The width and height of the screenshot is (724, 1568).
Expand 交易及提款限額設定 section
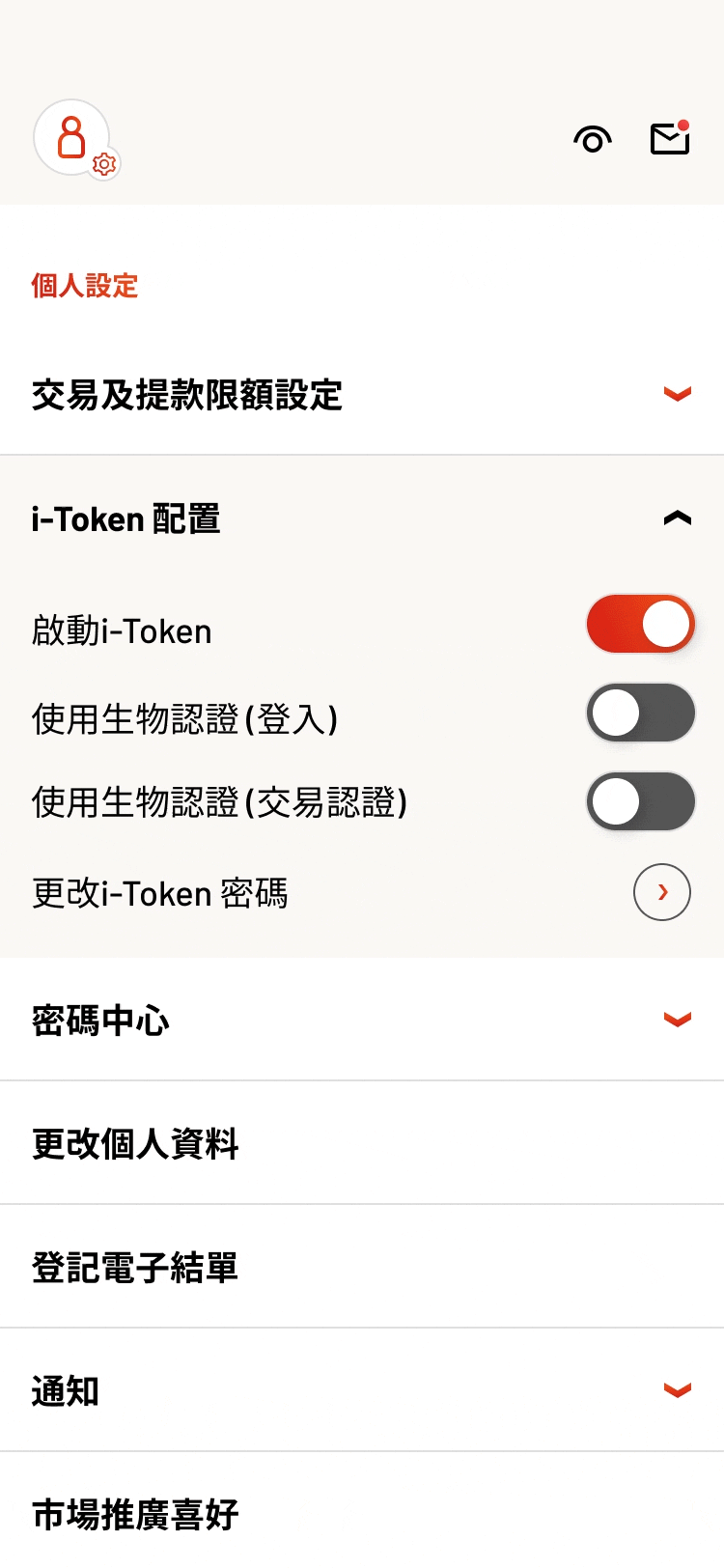pyautogui.click(x=362, y=394)
